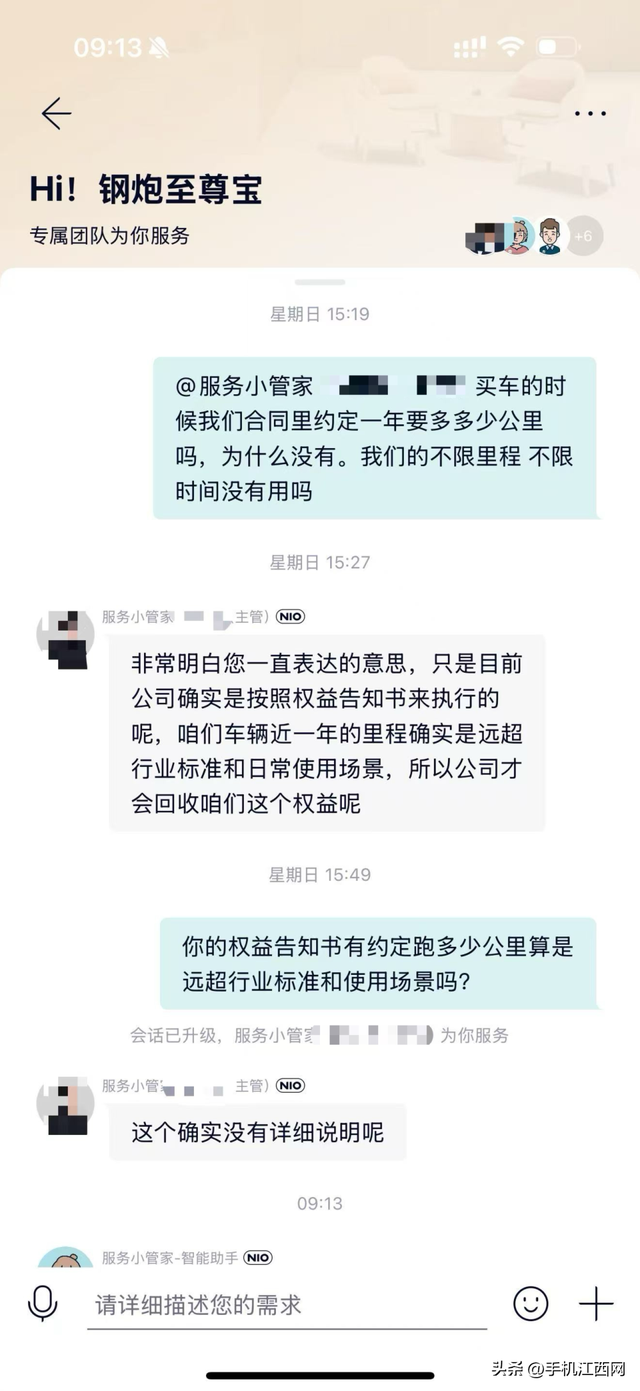The image size is (640, 1391).
Task: Tap the microphone for voice input
Action: [42, 1303]
